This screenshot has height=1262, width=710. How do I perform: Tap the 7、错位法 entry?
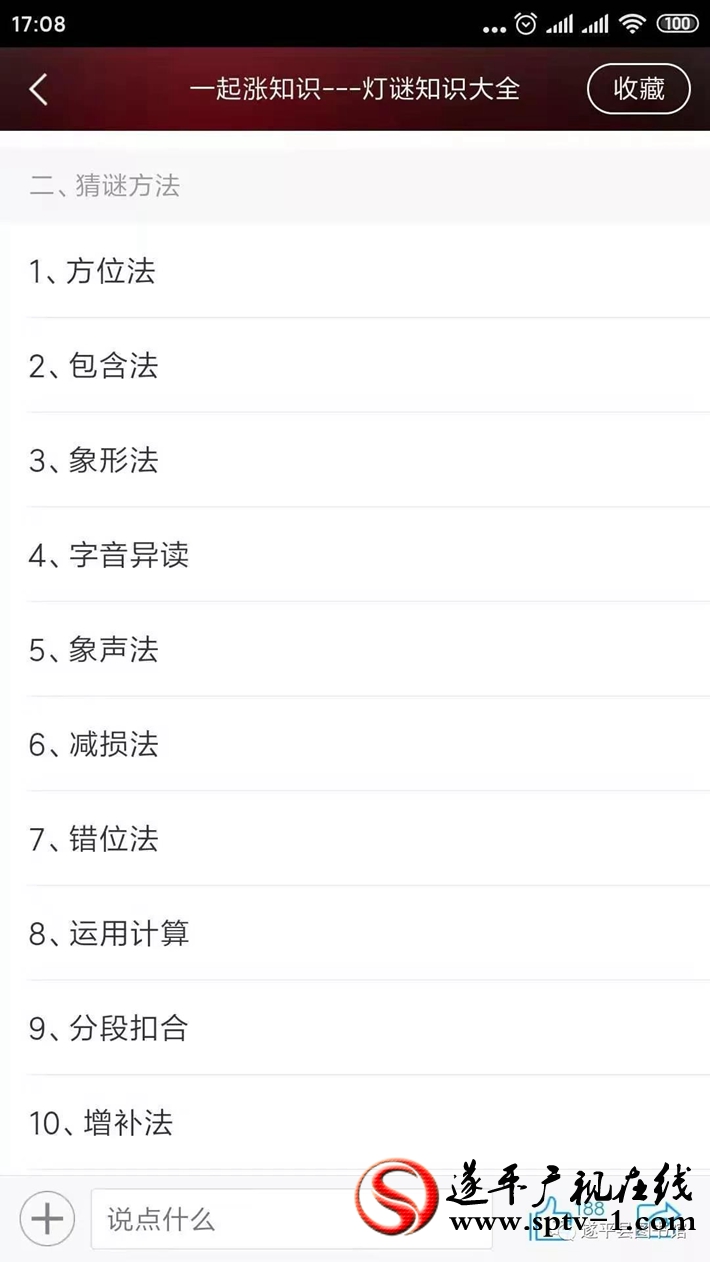pyautogui.click(x=355, y=839)
